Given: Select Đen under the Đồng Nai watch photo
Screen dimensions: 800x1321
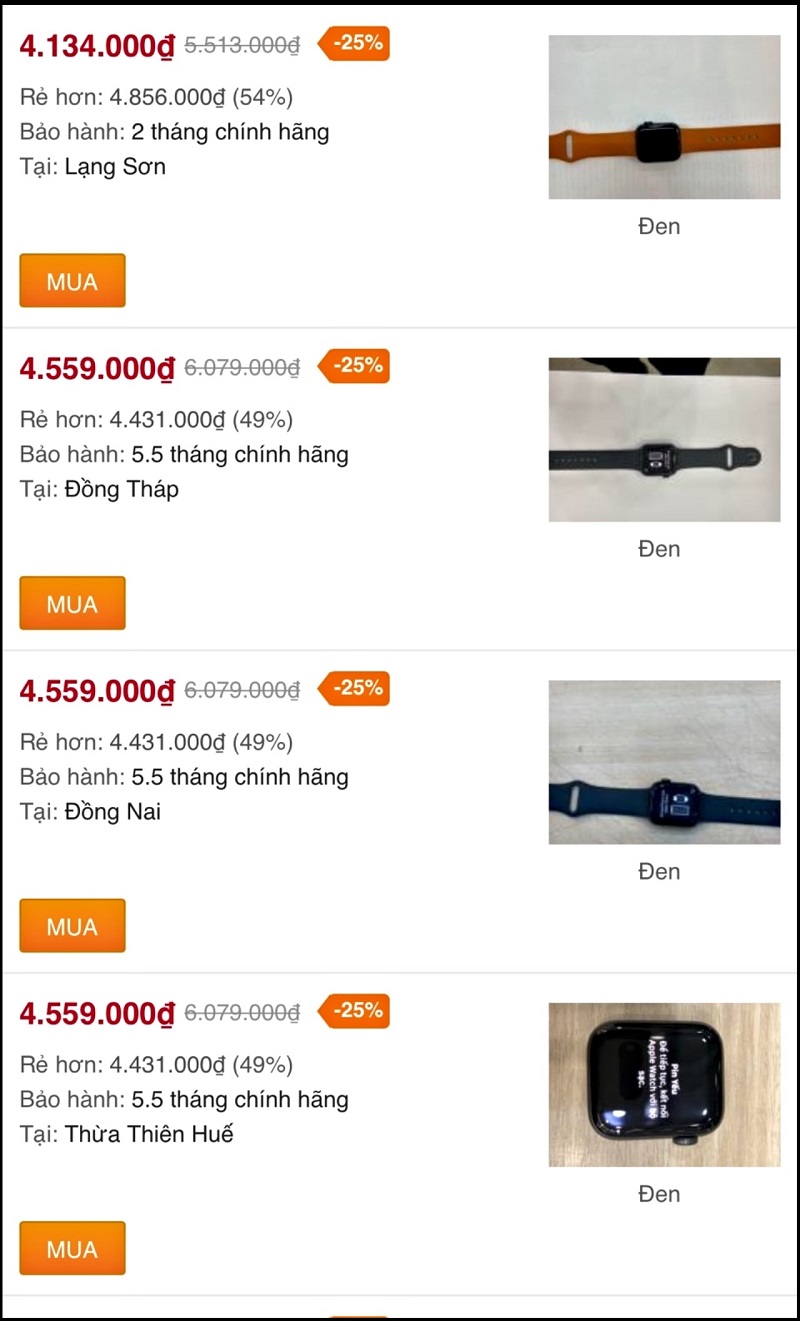Looking at the screenshot, I should [660, 871].
